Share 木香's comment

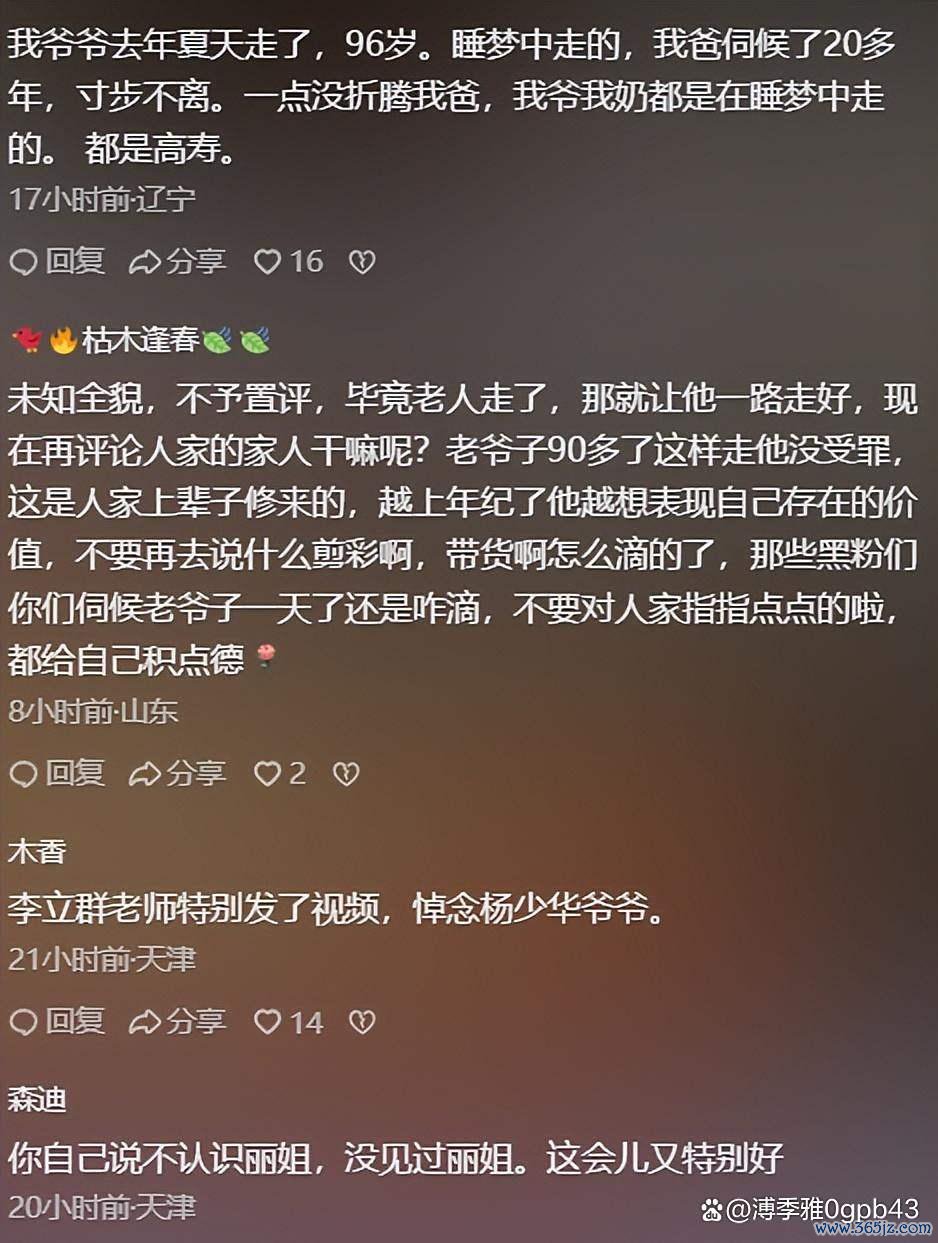[x=178, y=1021]
